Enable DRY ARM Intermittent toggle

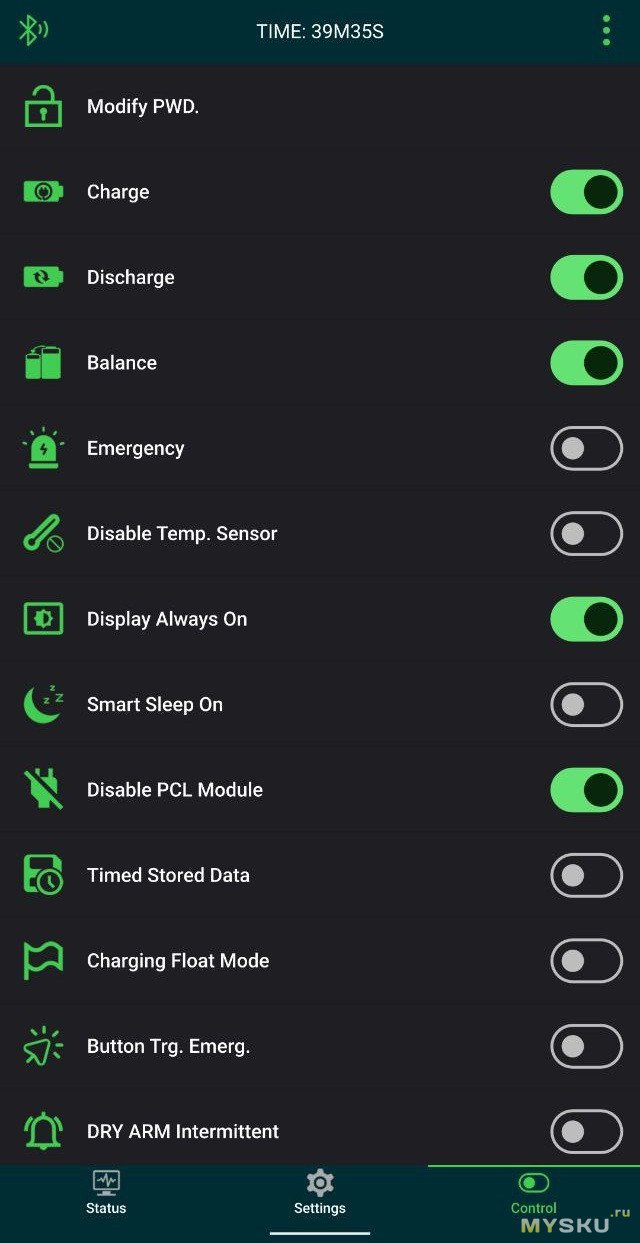coord(586,1131)
